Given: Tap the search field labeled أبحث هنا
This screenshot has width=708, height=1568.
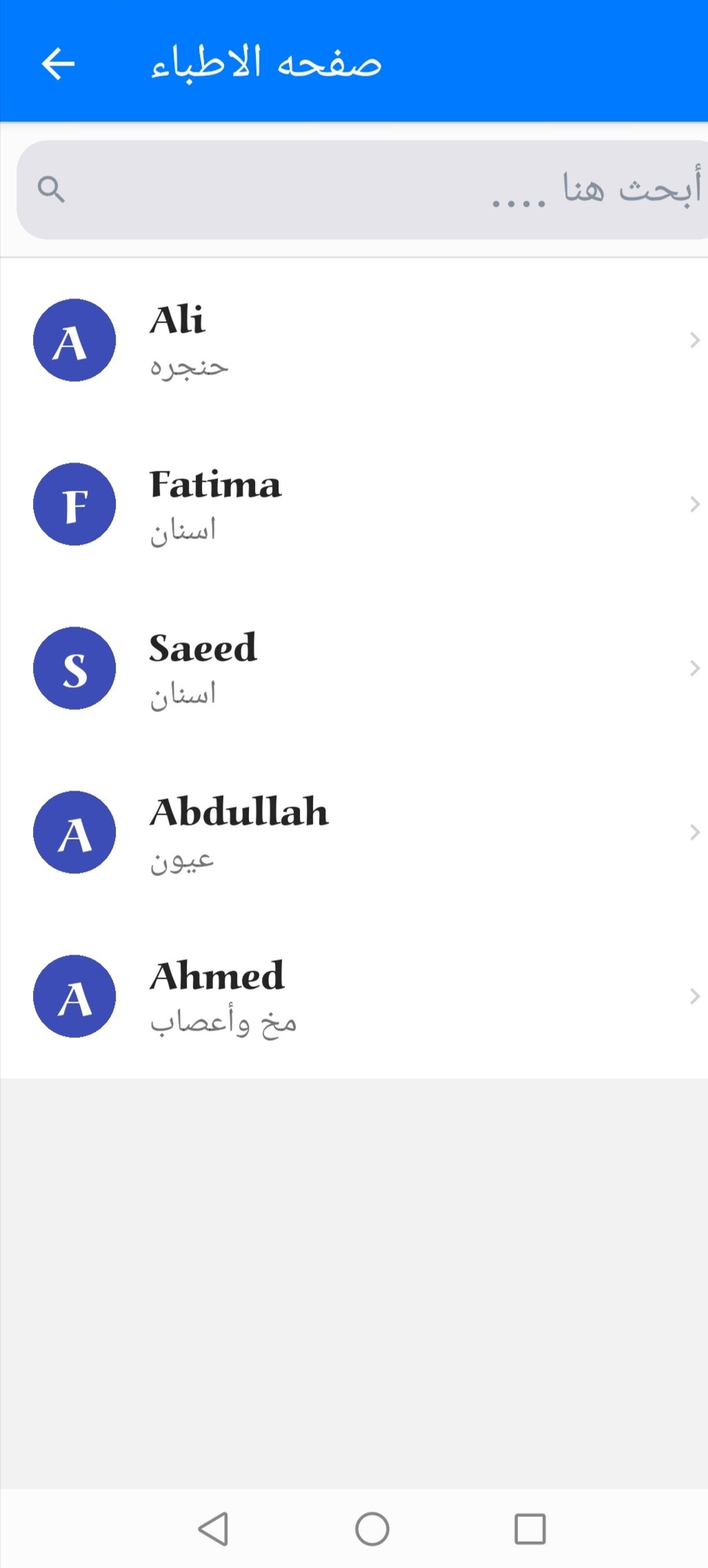Looking at the screenshot, I should (x=362, y=189).
